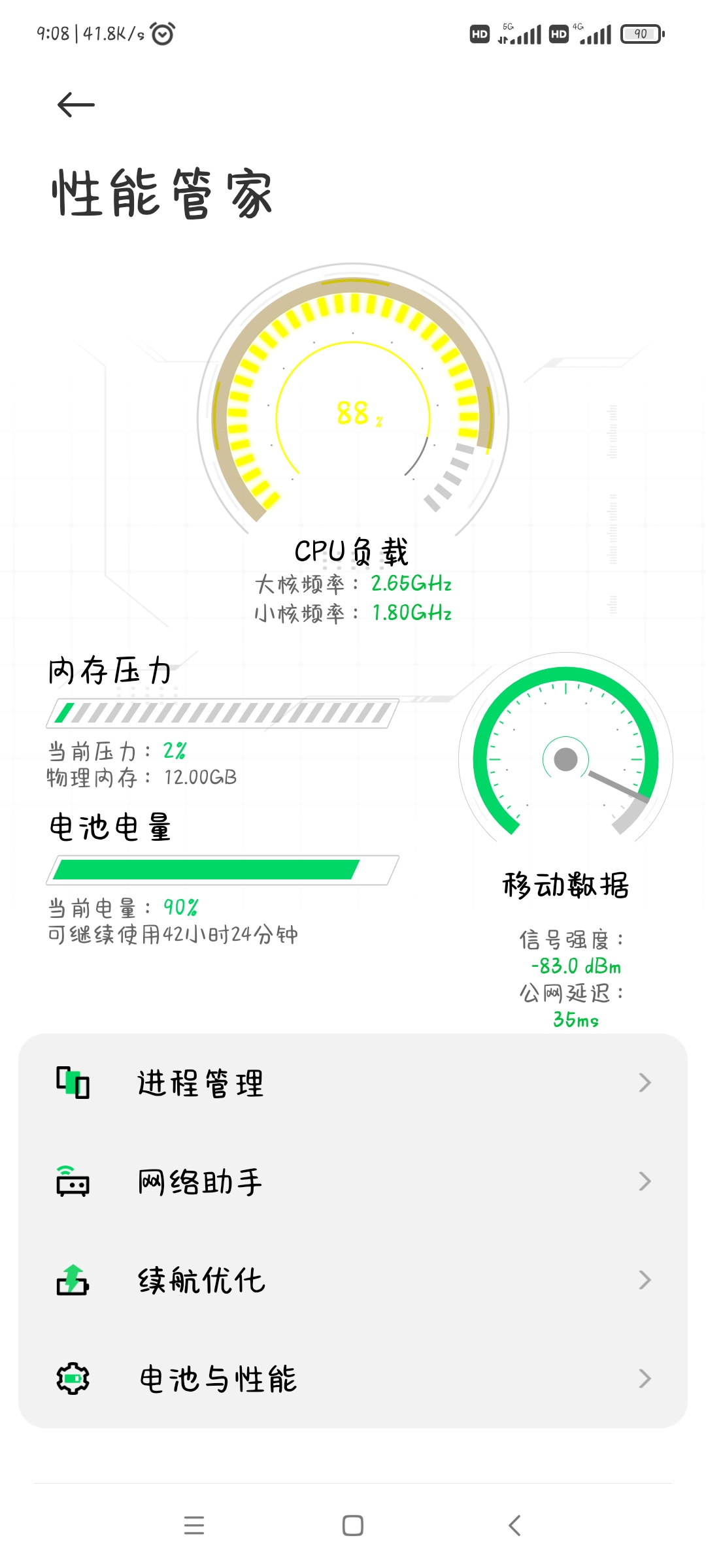The height and width of the screenshot is (1568, 706).
Task: Tap the system home button
Action: 353,1526
